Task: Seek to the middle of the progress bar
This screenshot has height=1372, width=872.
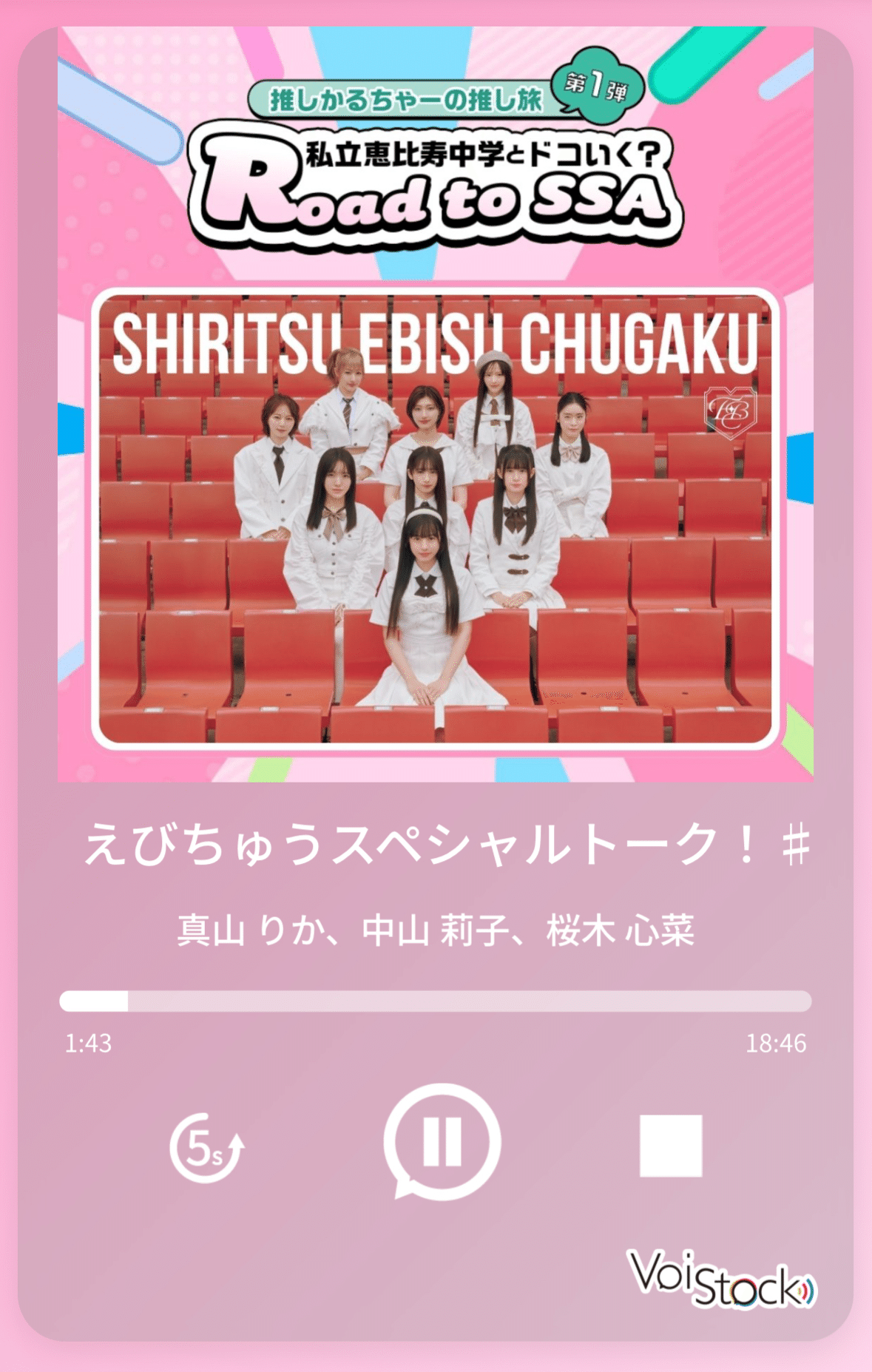Action: coord(436,1001)
